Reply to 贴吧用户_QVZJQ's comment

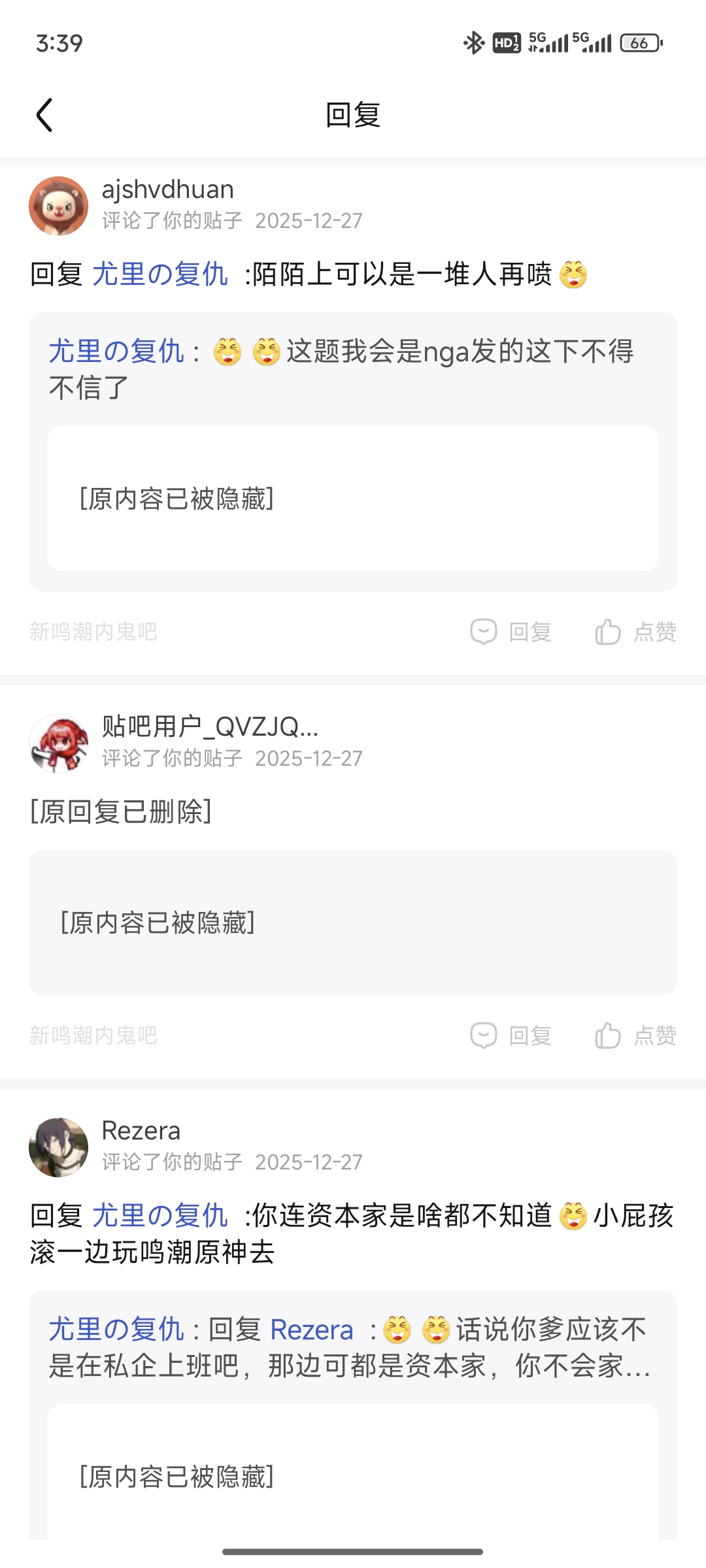512,1036
